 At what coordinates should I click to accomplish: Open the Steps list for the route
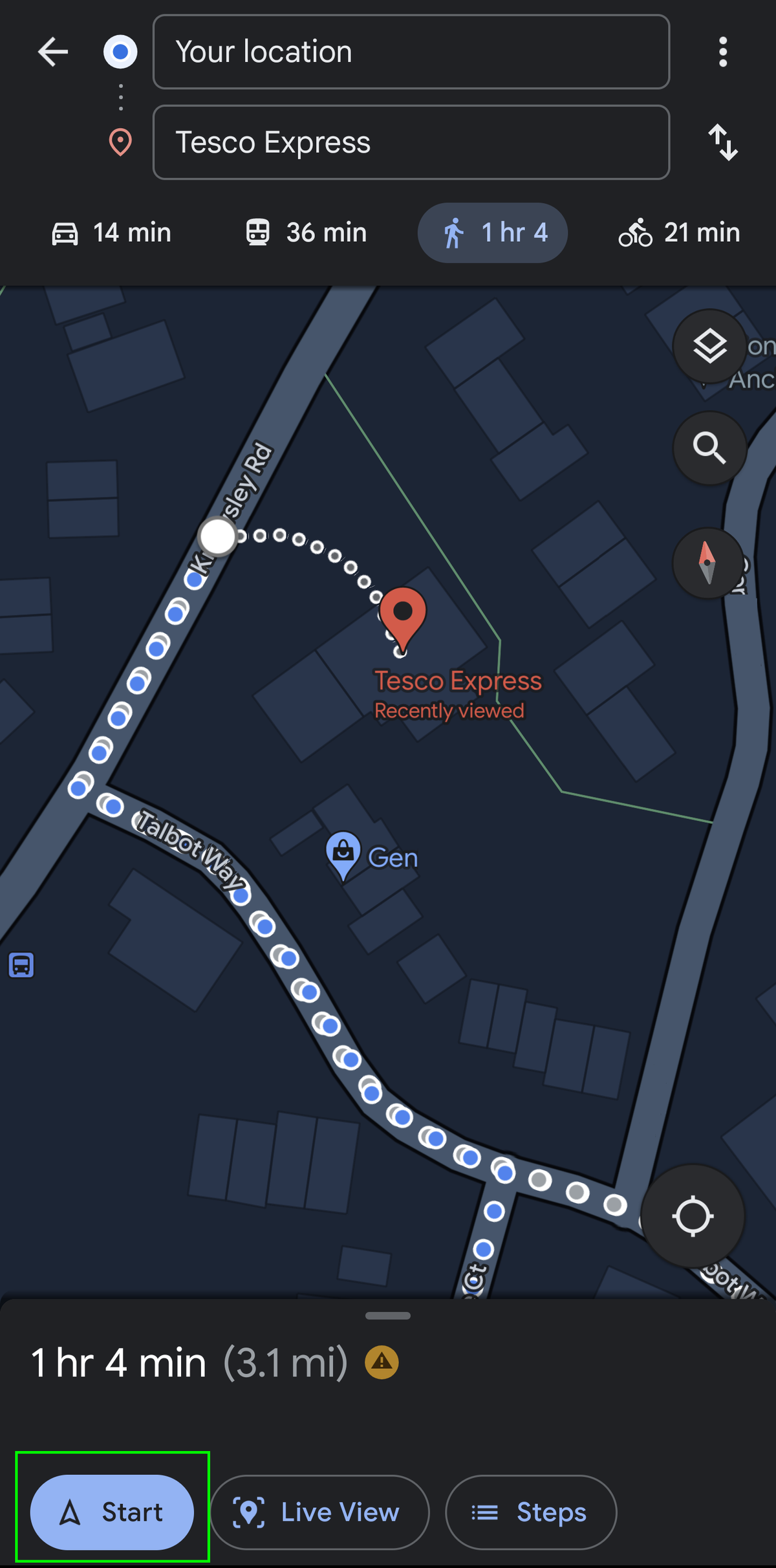tap(530, 1513)
